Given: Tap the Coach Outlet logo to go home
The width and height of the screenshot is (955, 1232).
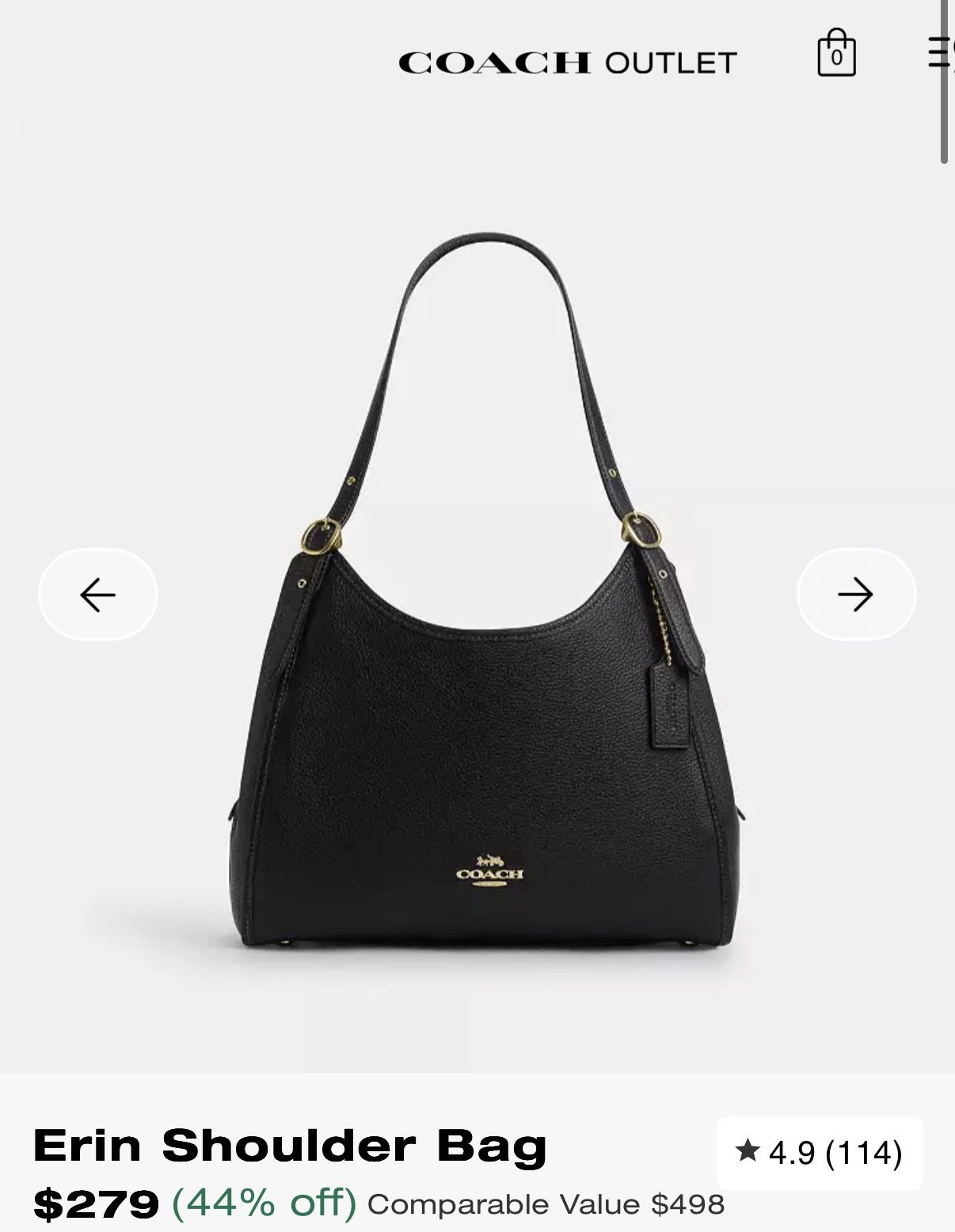Looking at the screenshot, I should click(x=568, y=63).
